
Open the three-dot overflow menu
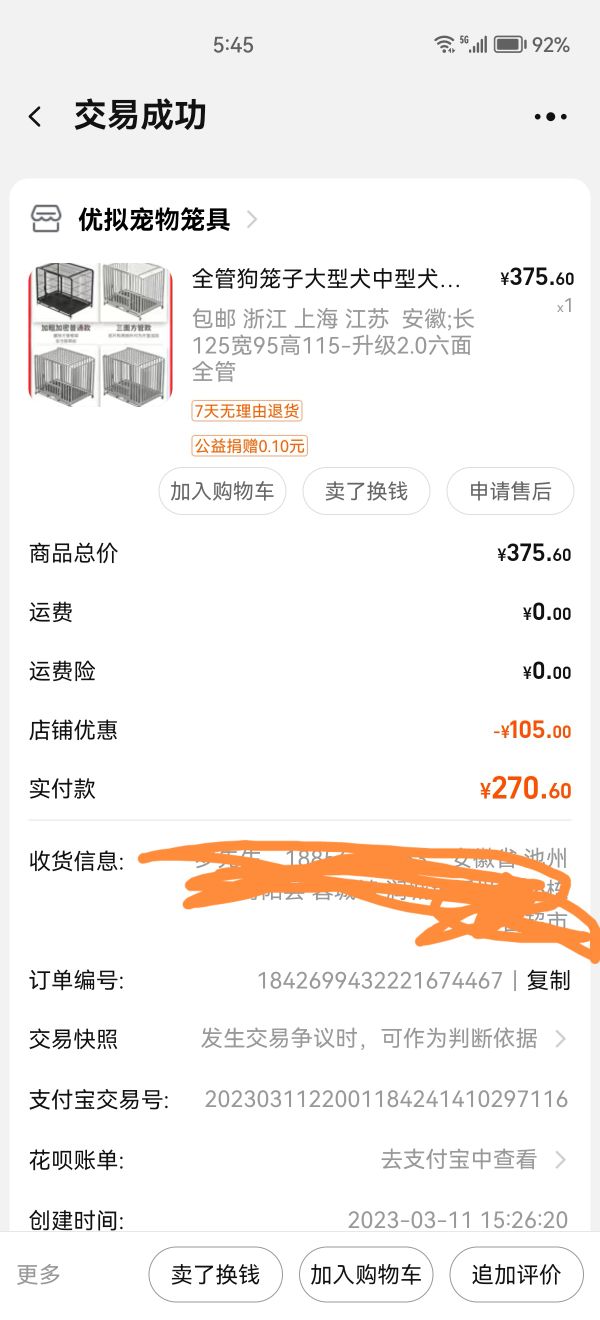pos(550,117)
